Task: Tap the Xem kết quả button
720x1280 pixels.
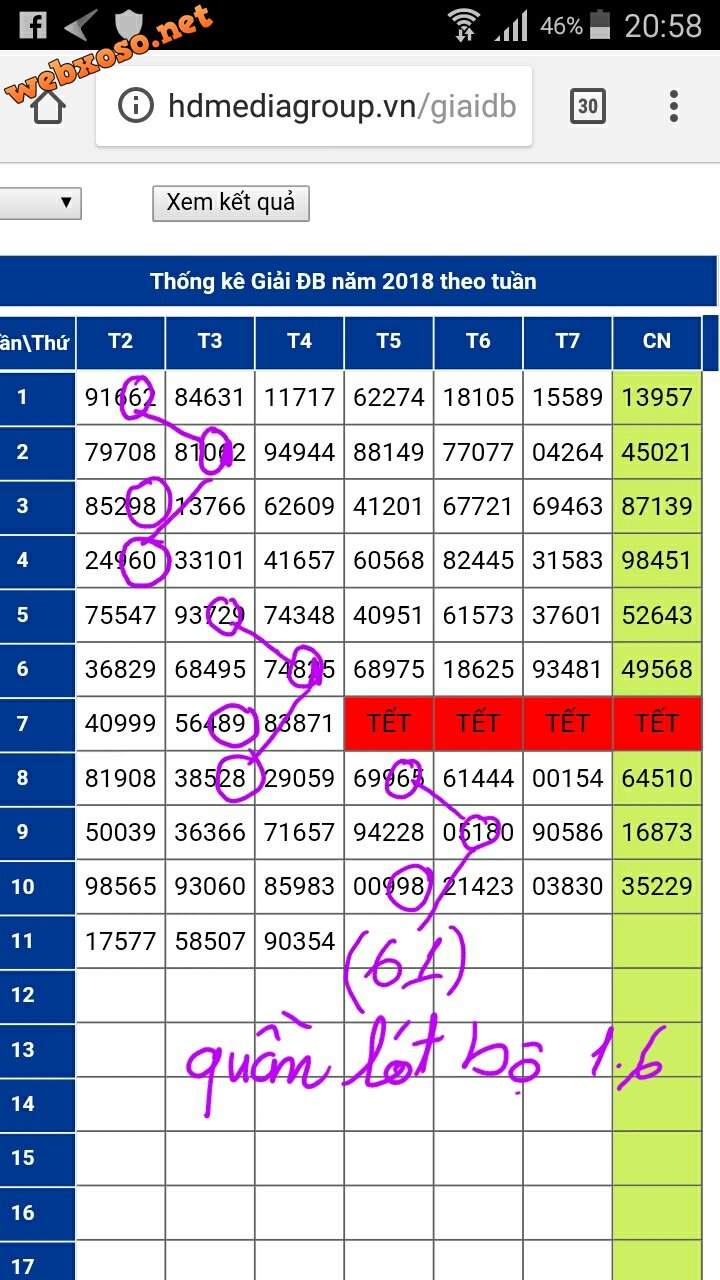Action: coord(231,203)
